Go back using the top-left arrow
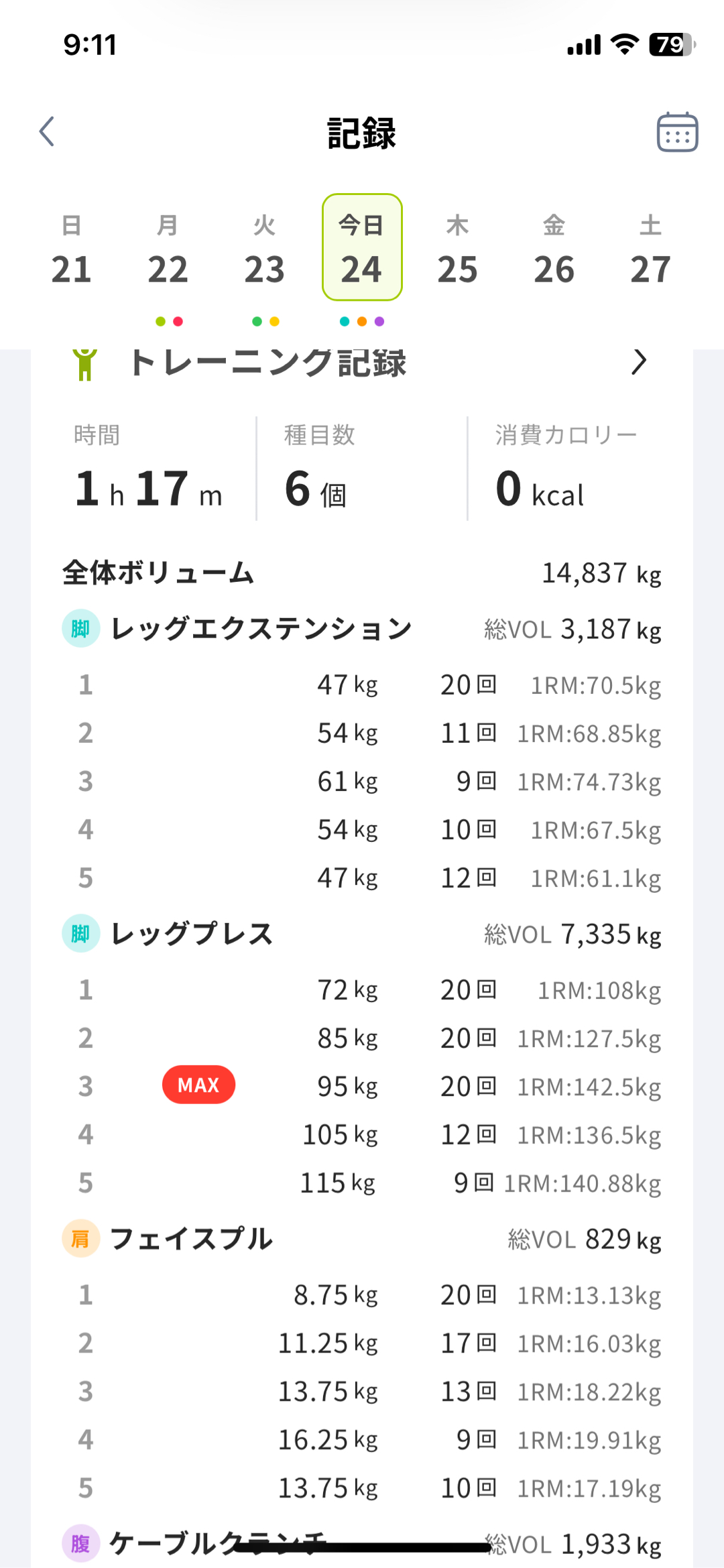 (x=47, y=131)
